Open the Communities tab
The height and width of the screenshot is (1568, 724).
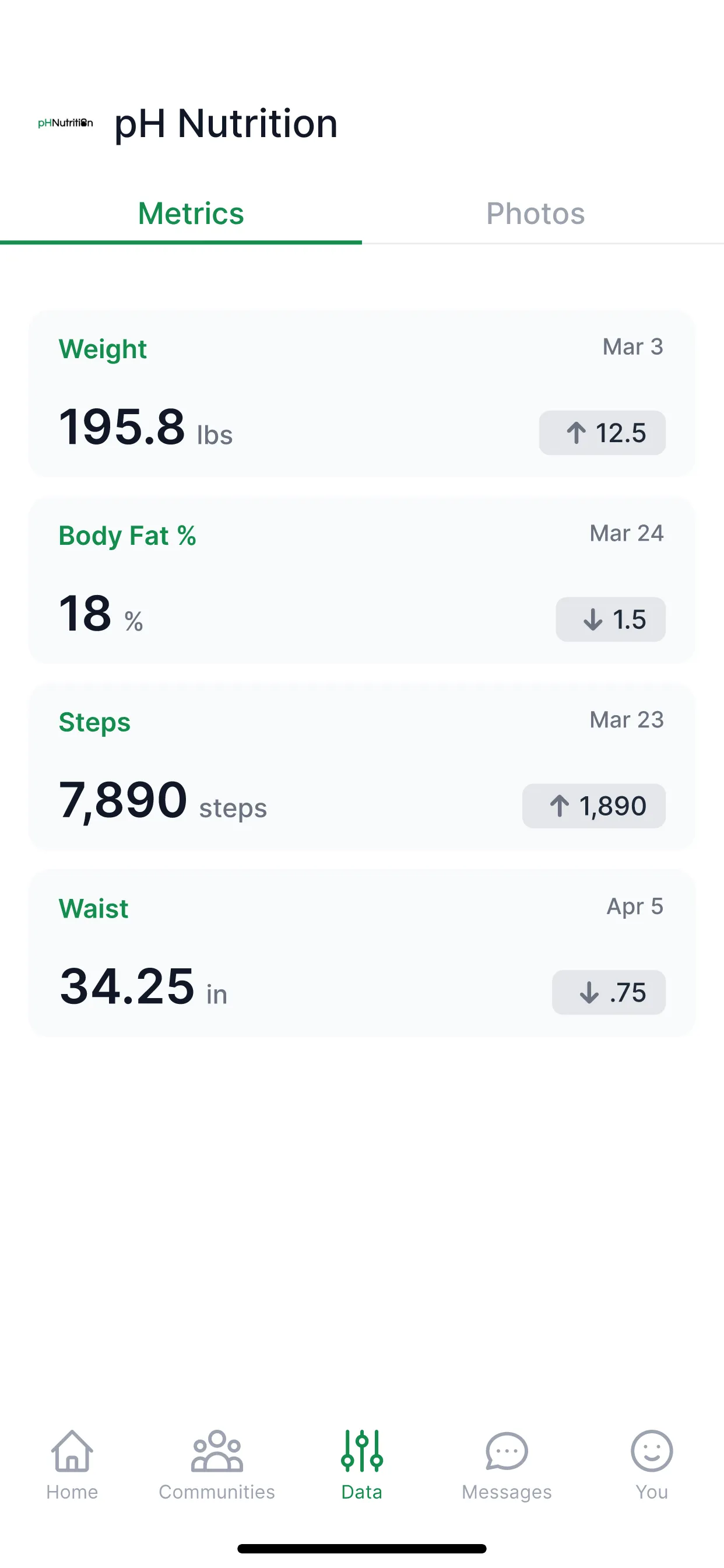(217, 1465)
